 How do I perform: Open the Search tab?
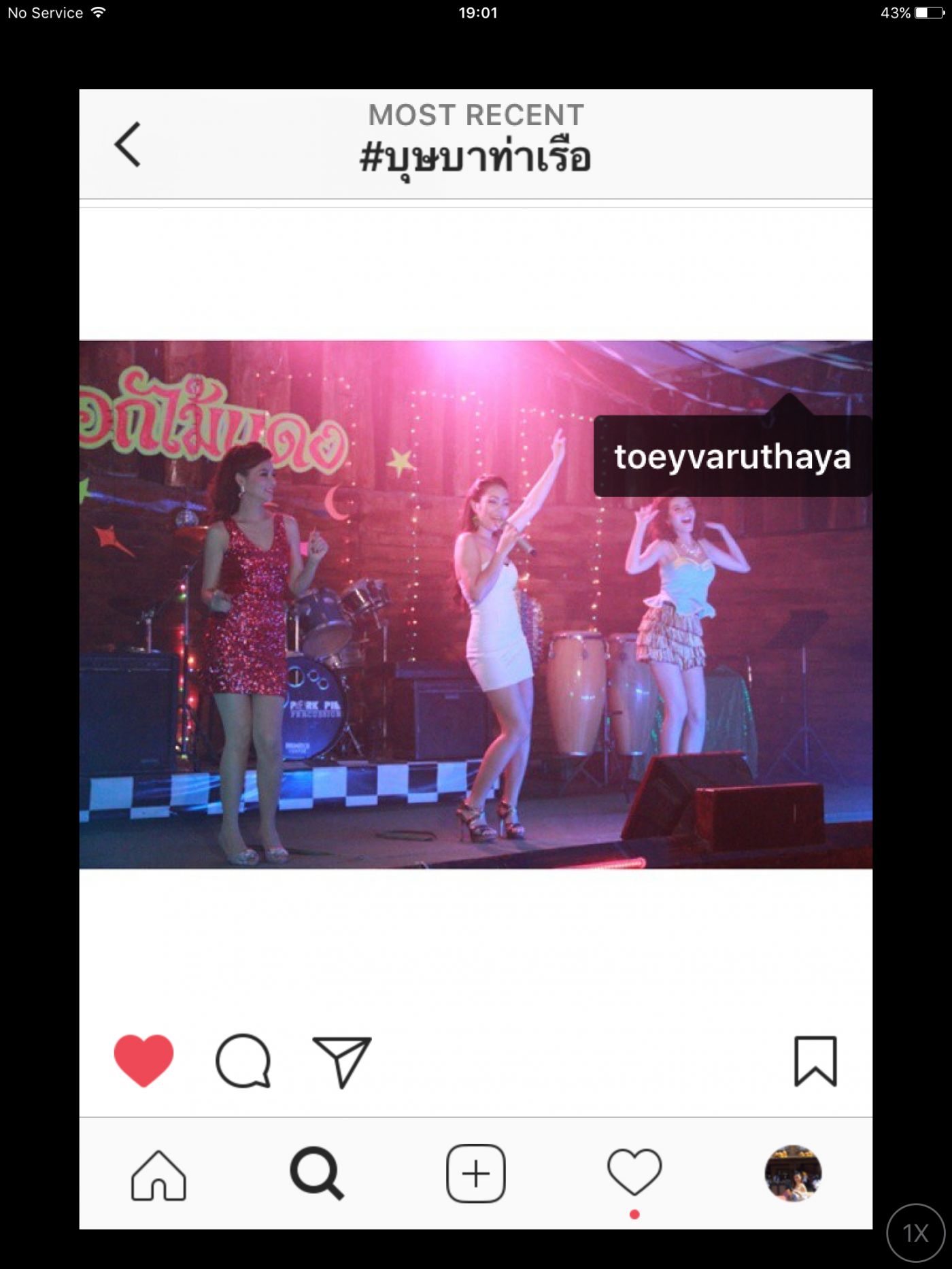[x=317, y=1173]
